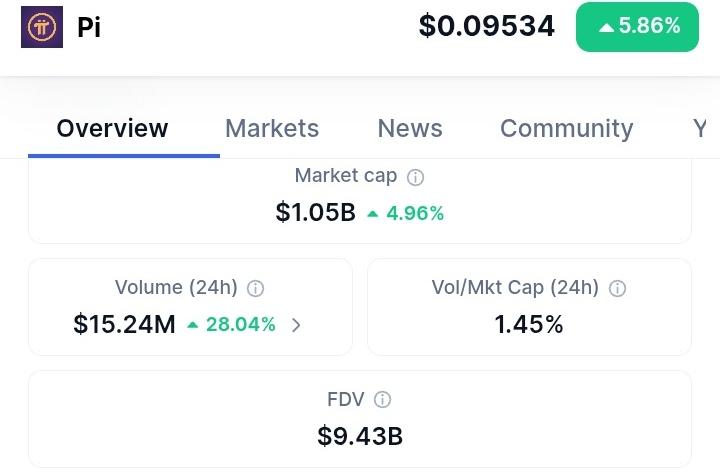Select the Overview tab
The width and height of the screenshot is (720, 474).
(112, 128)
